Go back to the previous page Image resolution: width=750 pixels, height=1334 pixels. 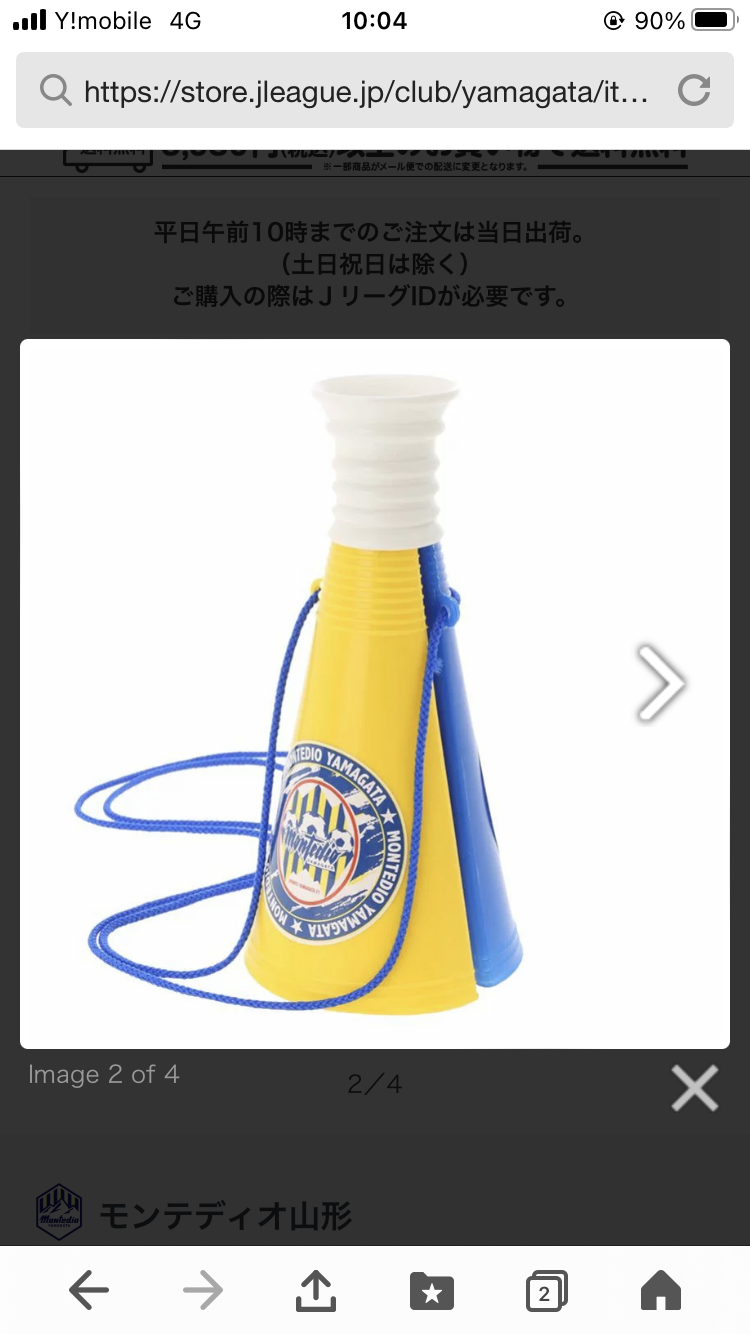click(x=89, y=1291)
